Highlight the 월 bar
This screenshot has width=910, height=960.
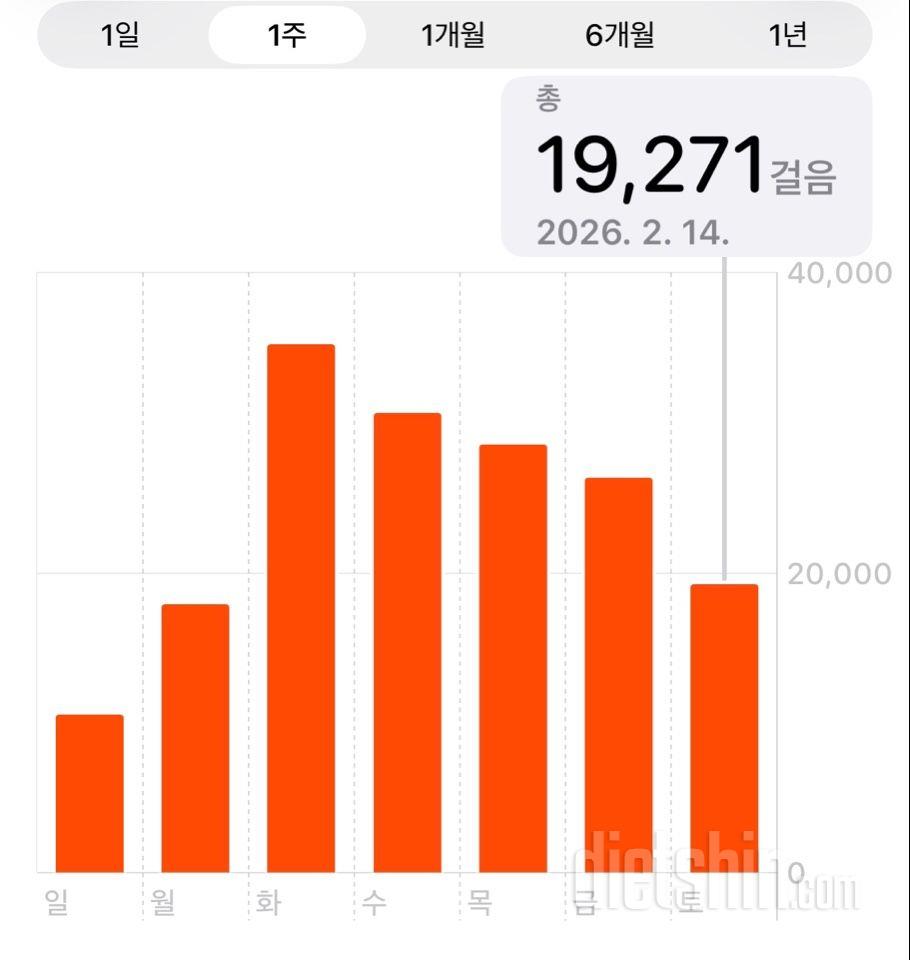[195, 738]
